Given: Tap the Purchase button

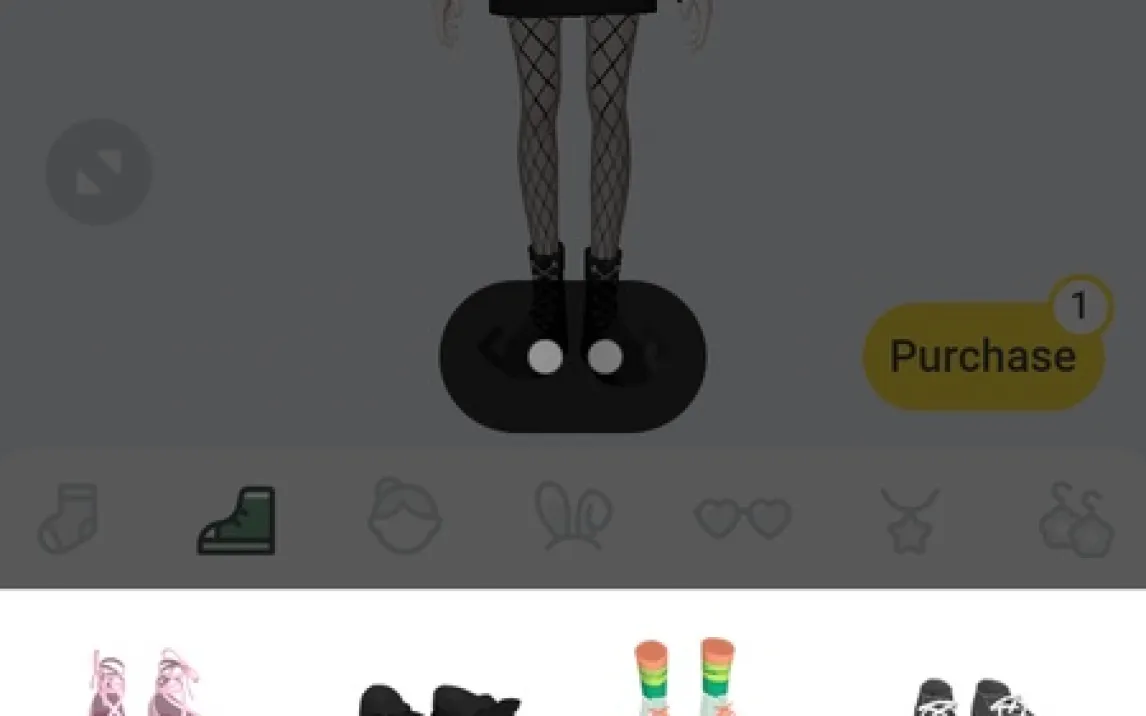Looking at the screenshot, I should (983, 357).
